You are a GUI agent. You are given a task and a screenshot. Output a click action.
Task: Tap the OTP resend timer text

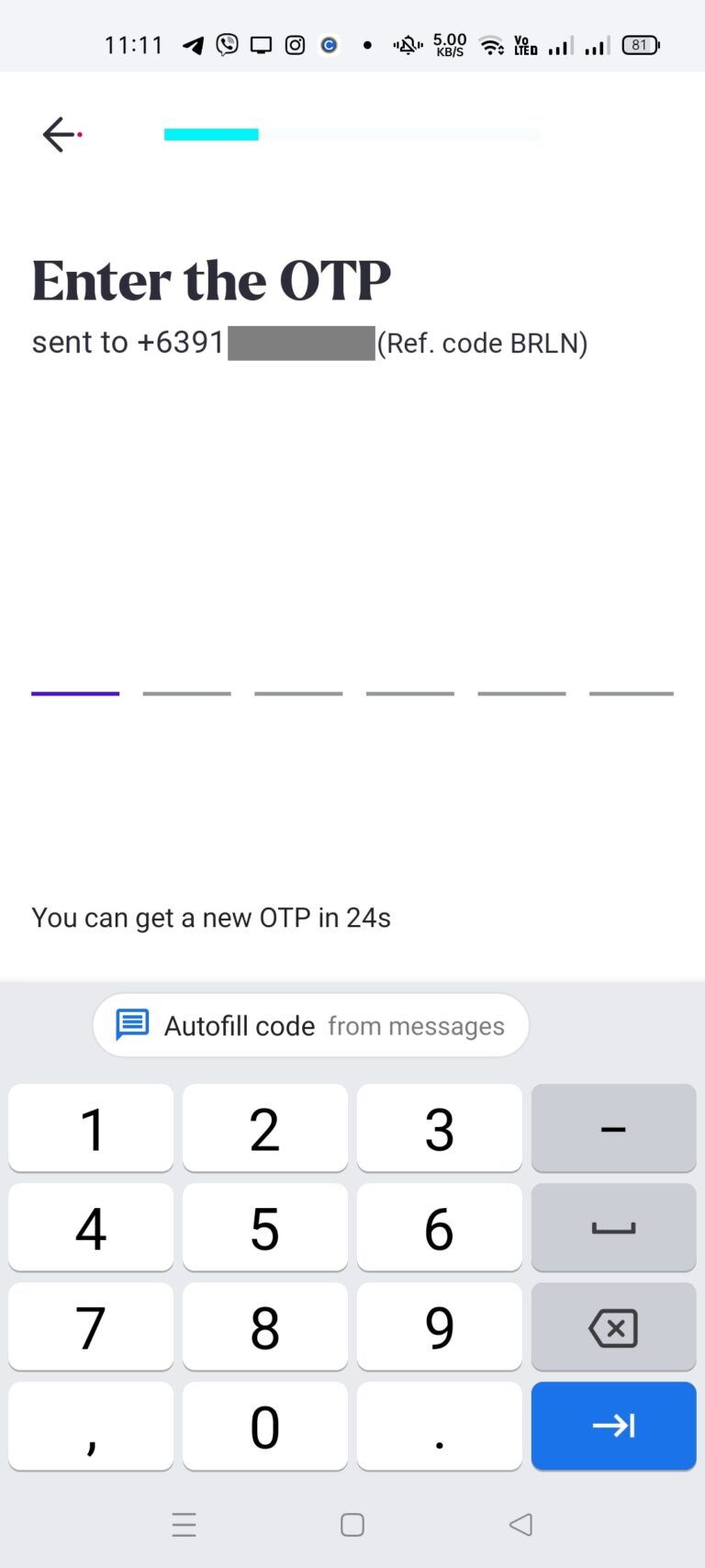tap(211, 917)
